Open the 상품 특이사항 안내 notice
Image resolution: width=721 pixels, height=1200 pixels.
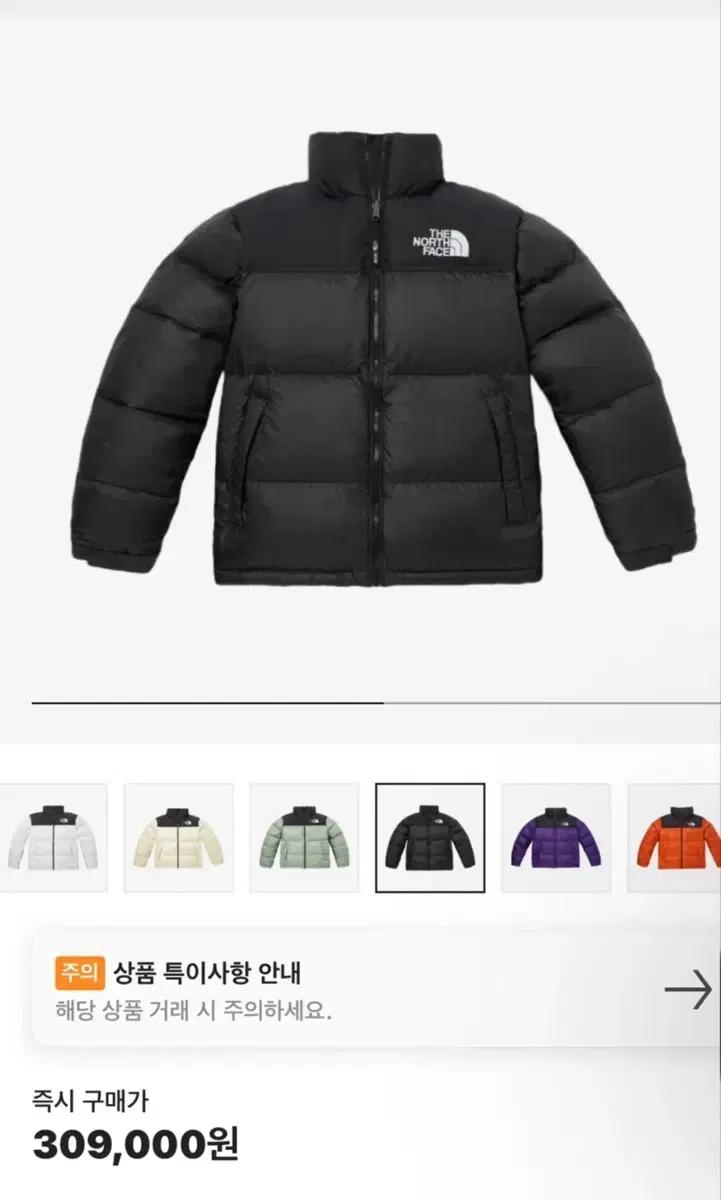point(380,989)
